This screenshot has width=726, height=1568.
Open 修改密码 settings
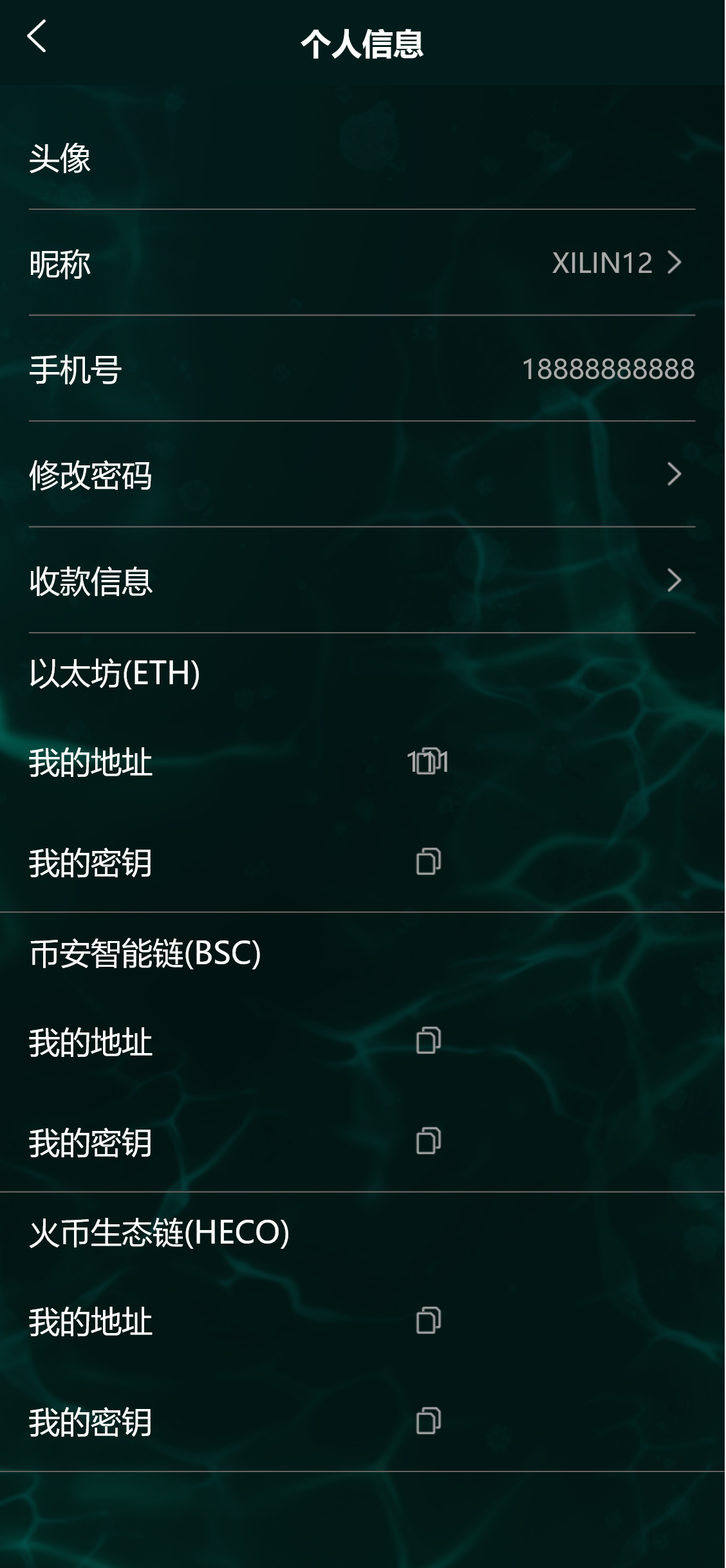pos(362,475)
